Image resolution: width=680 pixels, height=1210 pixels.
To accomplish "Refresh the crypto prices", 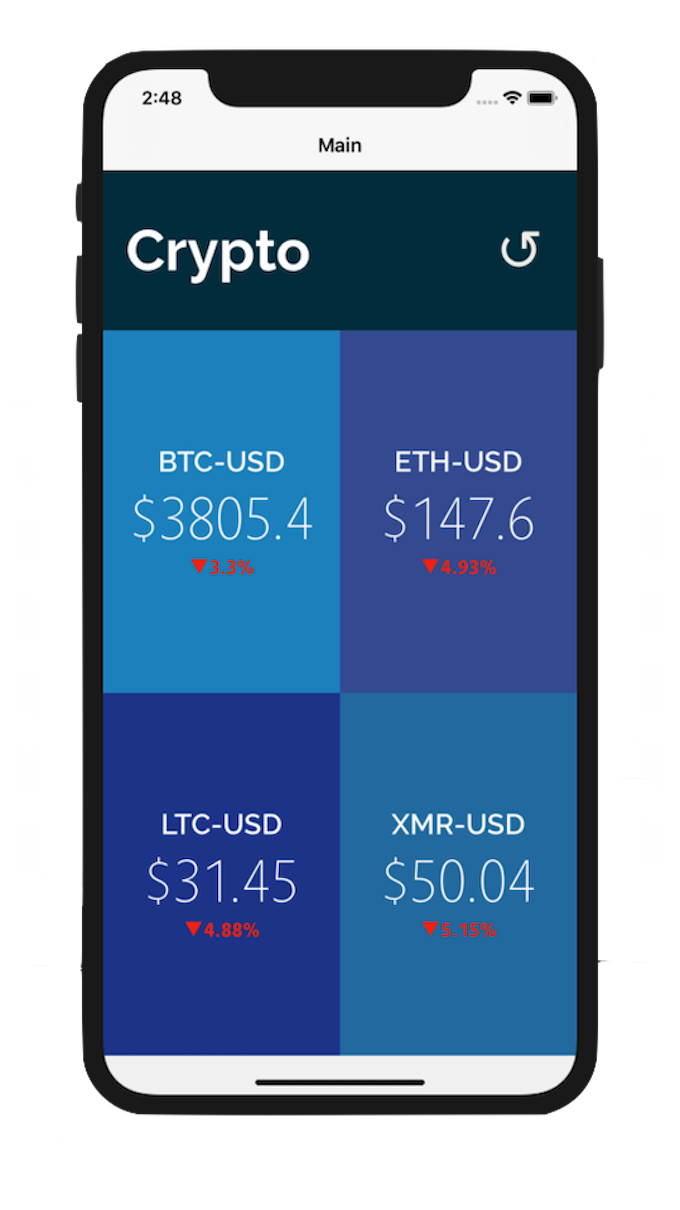I will tap(520, 250).
